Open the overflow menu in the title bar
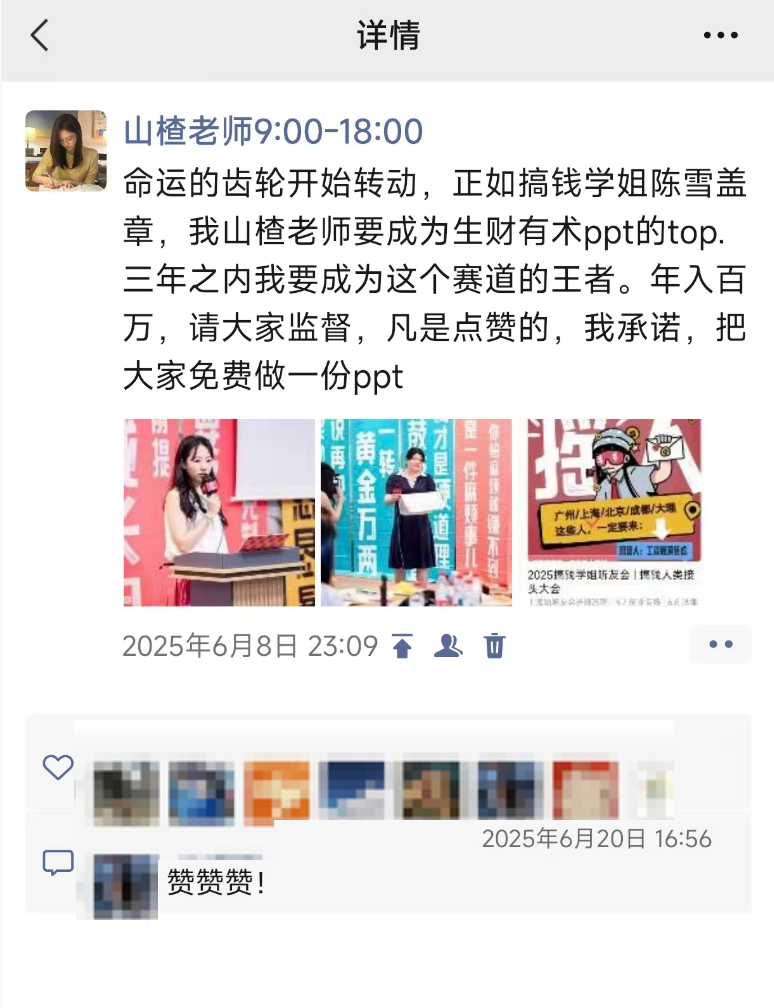 pyautogui.click(x=720, y=36)
